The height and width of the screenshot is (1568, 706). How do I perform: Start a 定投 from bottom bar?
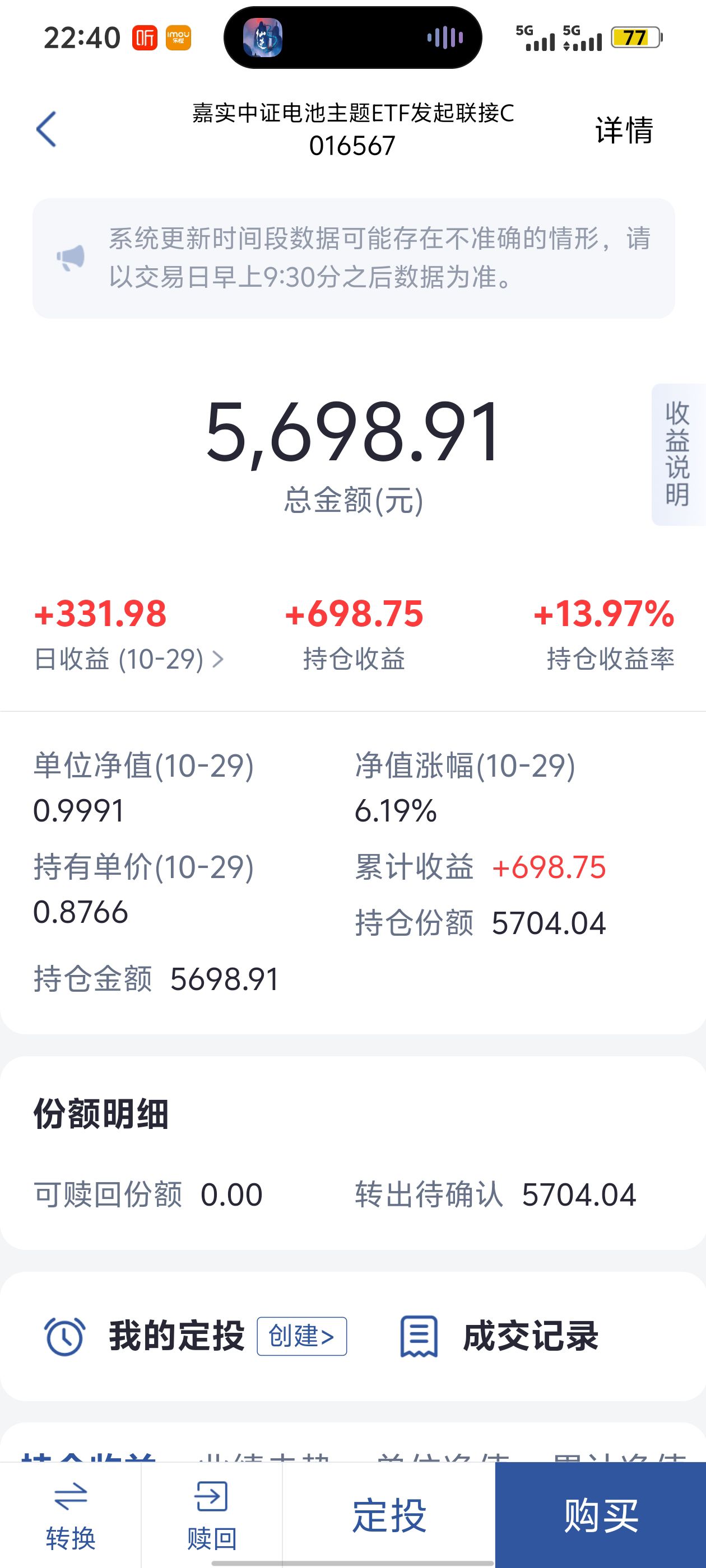[x=389, y=1516]
